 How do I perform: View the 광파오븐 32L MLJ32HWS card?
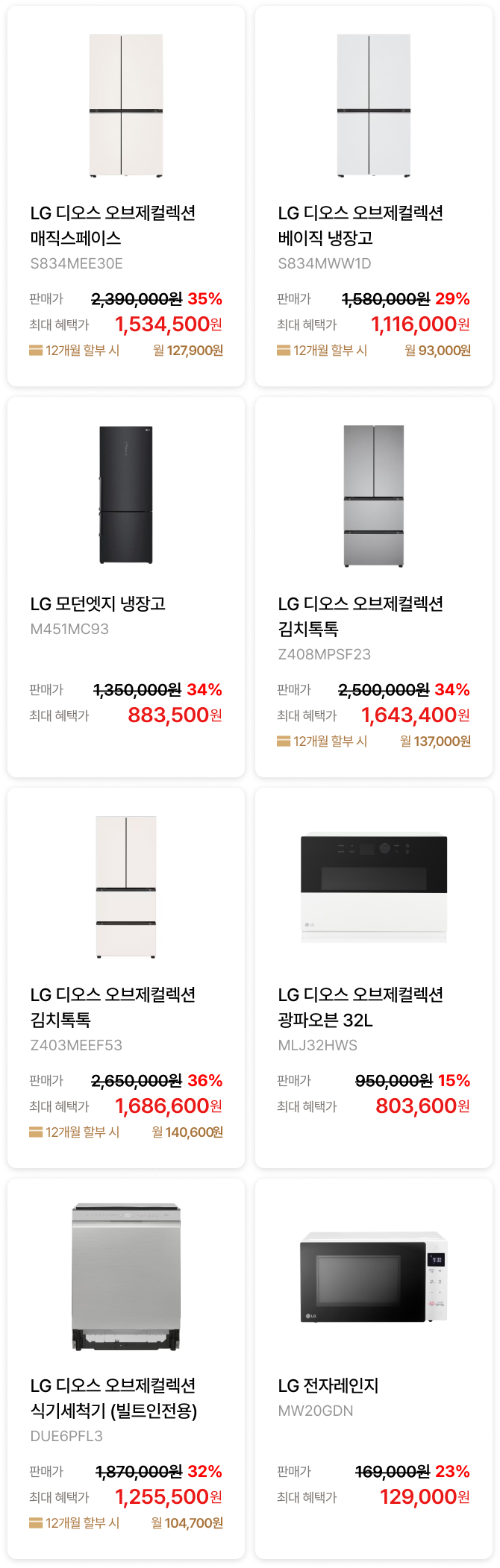(x=374, y=977)
